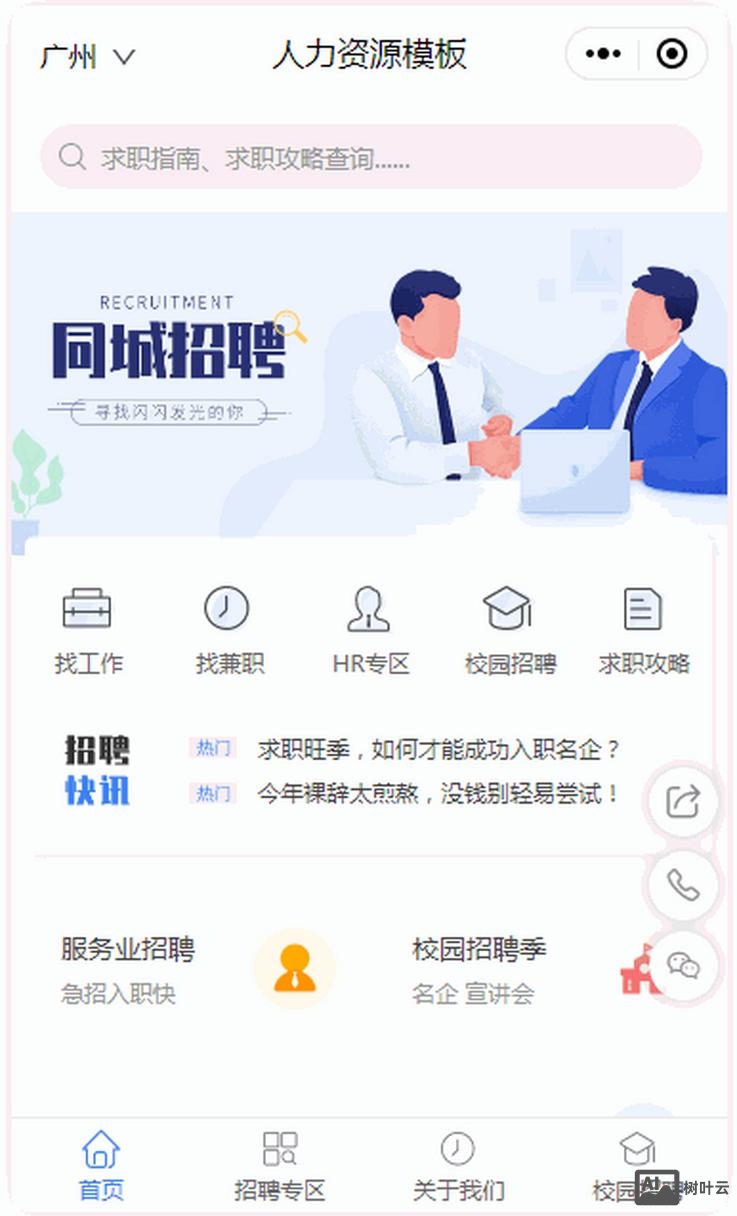
Task: Tap the capsule close-circle button
Action: point(670,54)
